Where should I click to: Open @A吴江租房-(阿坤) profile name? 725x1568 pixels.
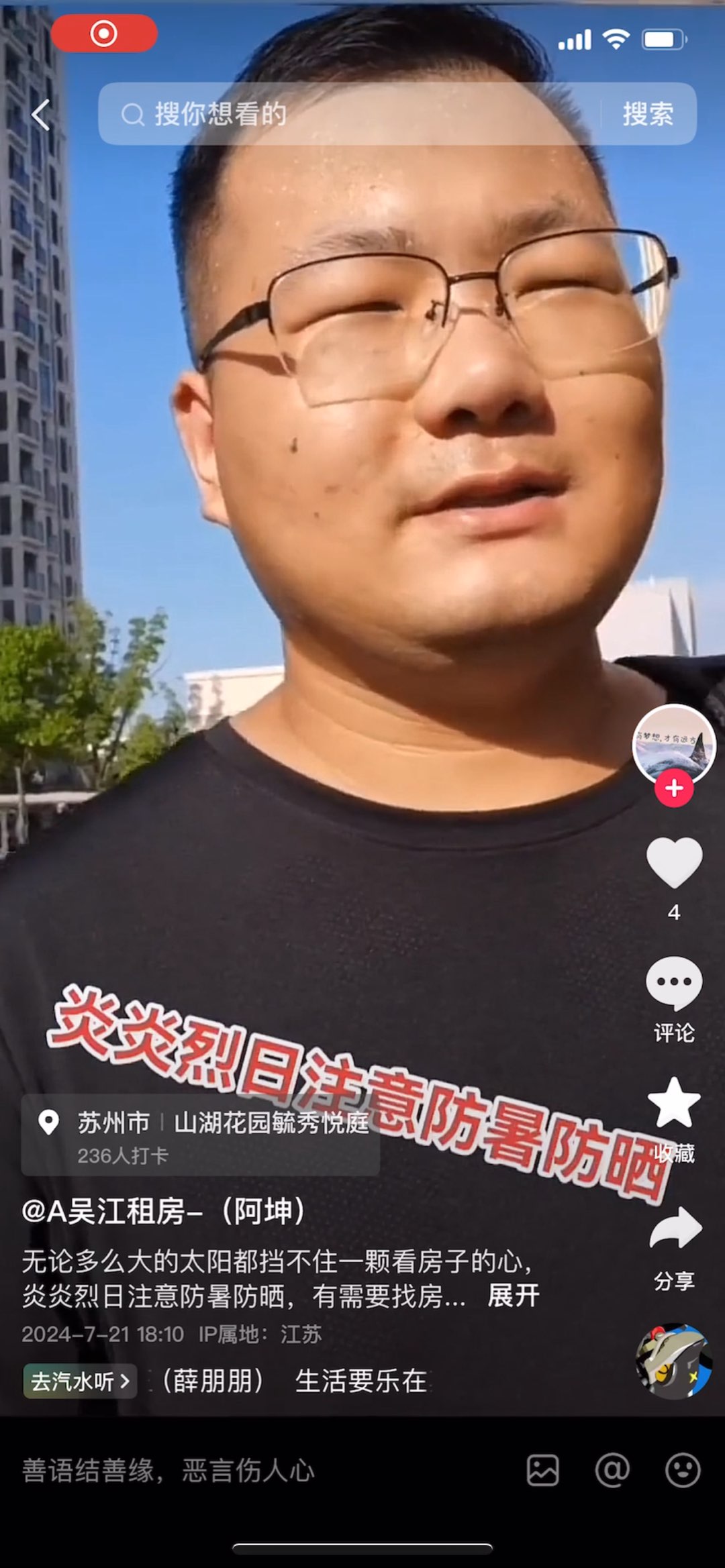[x=164, y=1211]
